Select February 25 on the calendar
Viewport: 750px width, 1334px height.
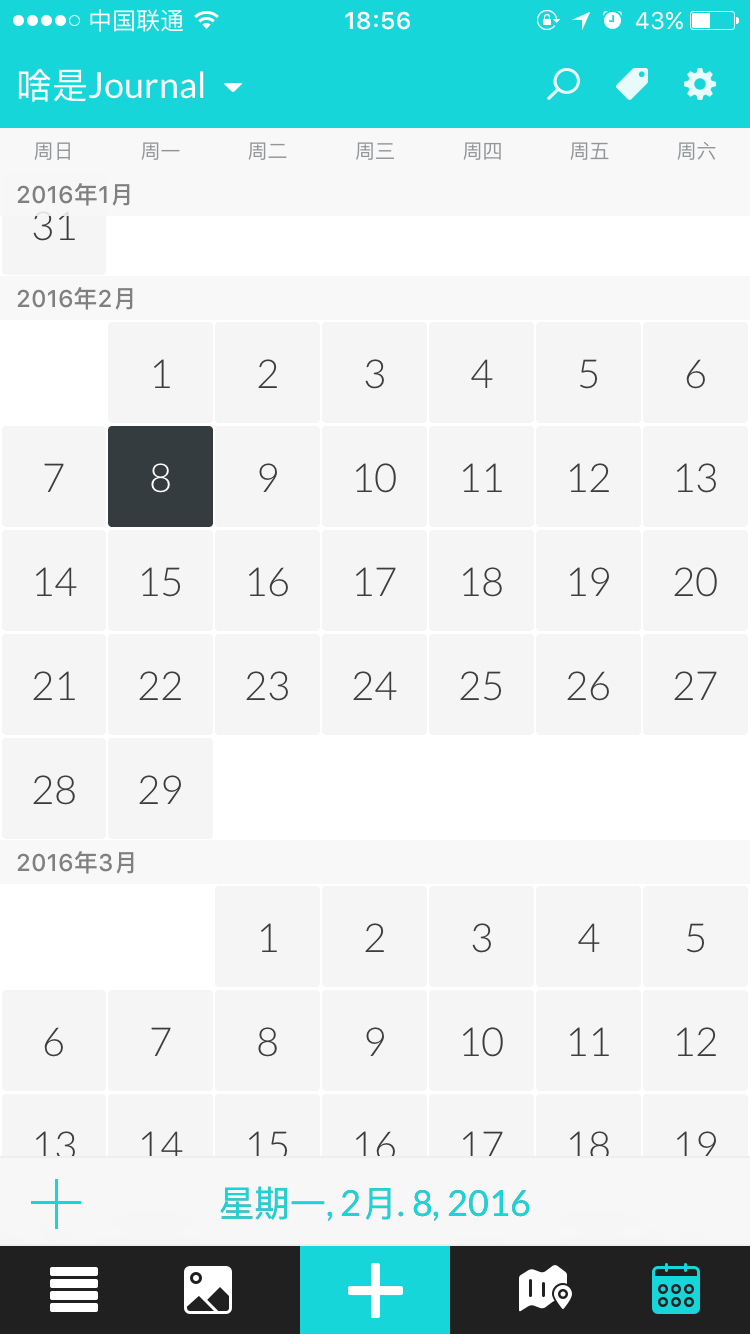pyautogui.click(x=482, y=685)
